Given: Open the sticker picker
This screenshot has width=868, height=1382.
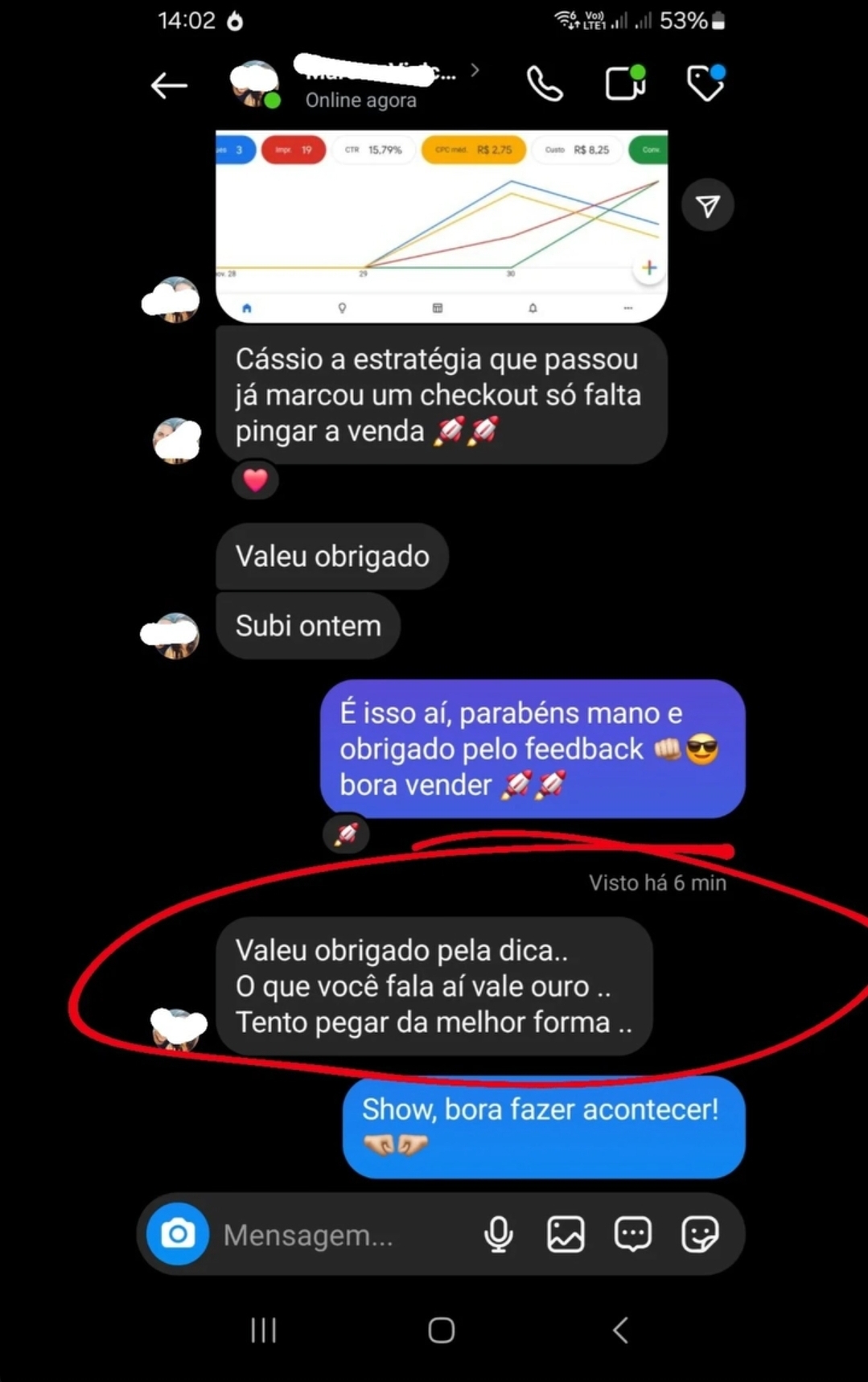Looking at the screenshot, I should coord(699,1234).
